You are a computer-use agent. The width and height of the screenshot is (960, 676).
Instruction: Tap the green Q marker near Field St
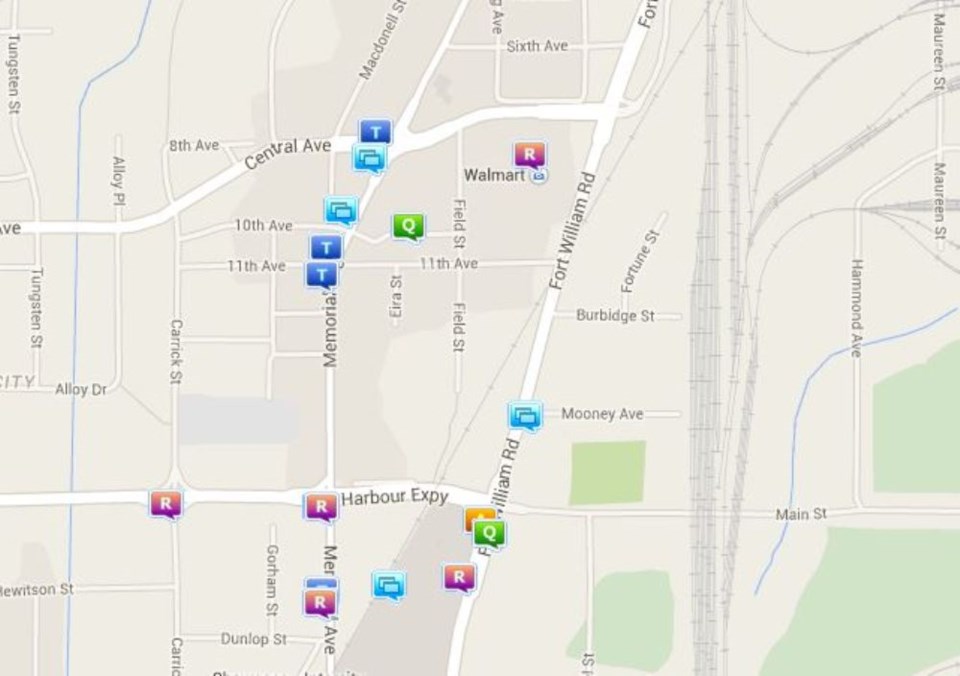[x=408, y=225]
